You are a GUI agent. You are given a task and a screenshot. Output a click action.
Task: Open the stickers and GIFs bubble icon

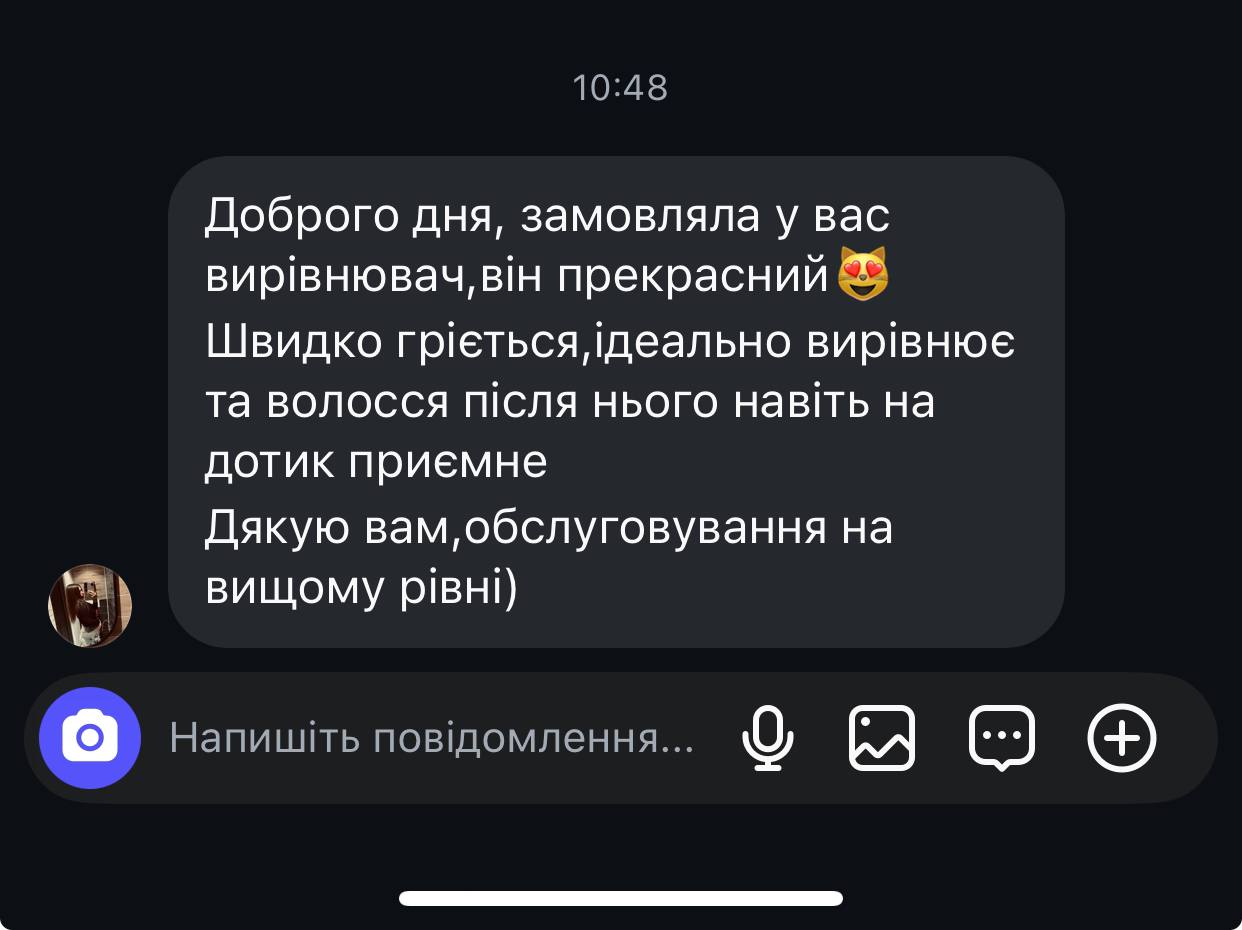point(1001,738)
